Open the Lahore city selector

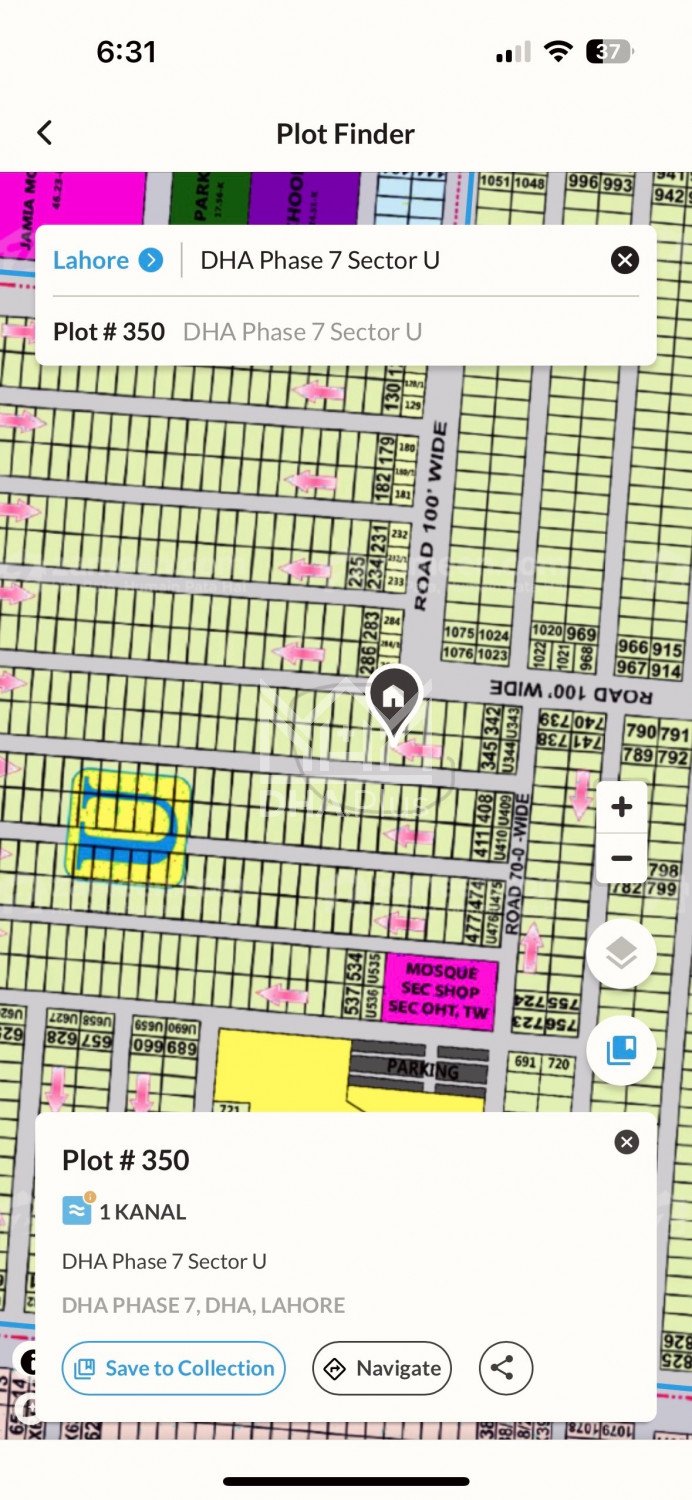[107, 260]
